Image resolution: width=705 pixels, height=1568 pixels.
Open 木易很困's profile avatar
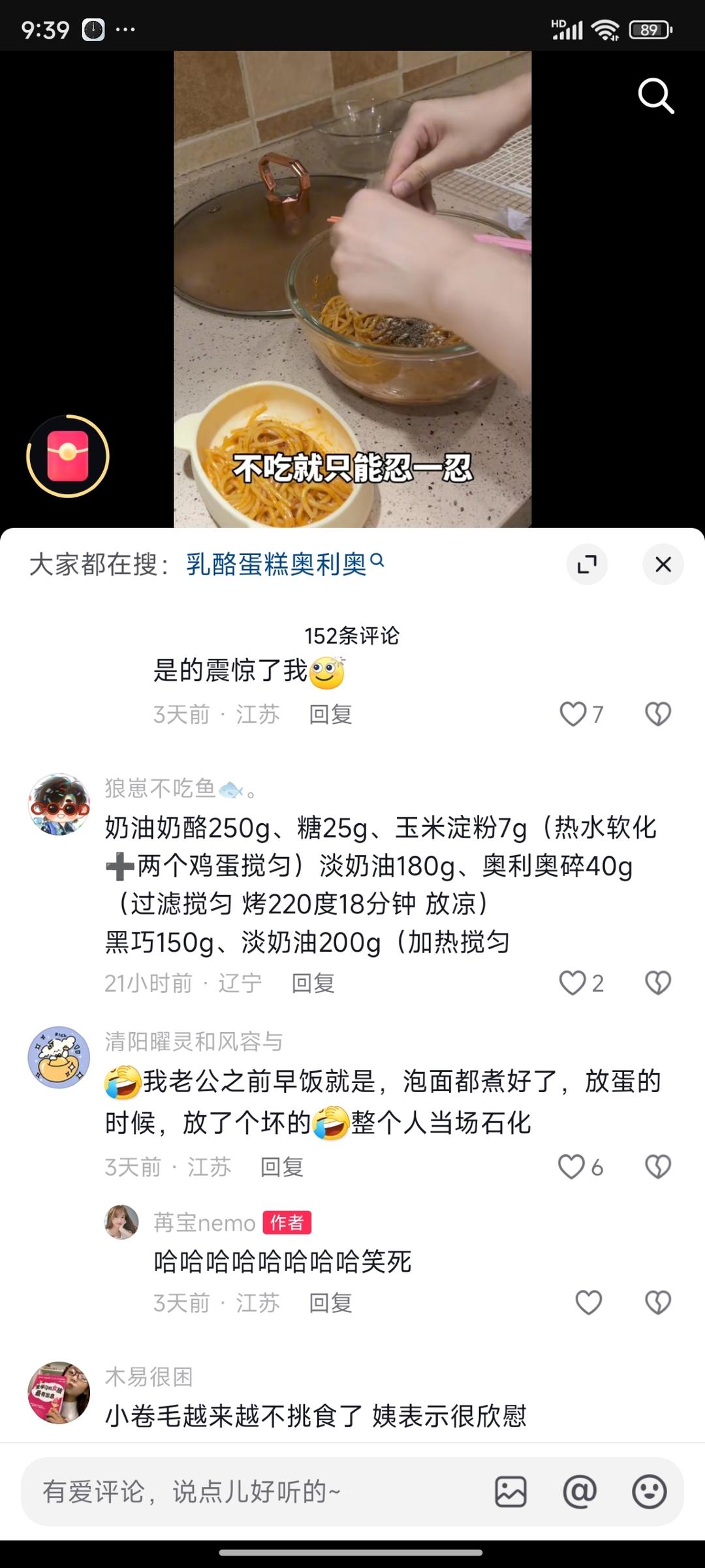coord(59,1392)
